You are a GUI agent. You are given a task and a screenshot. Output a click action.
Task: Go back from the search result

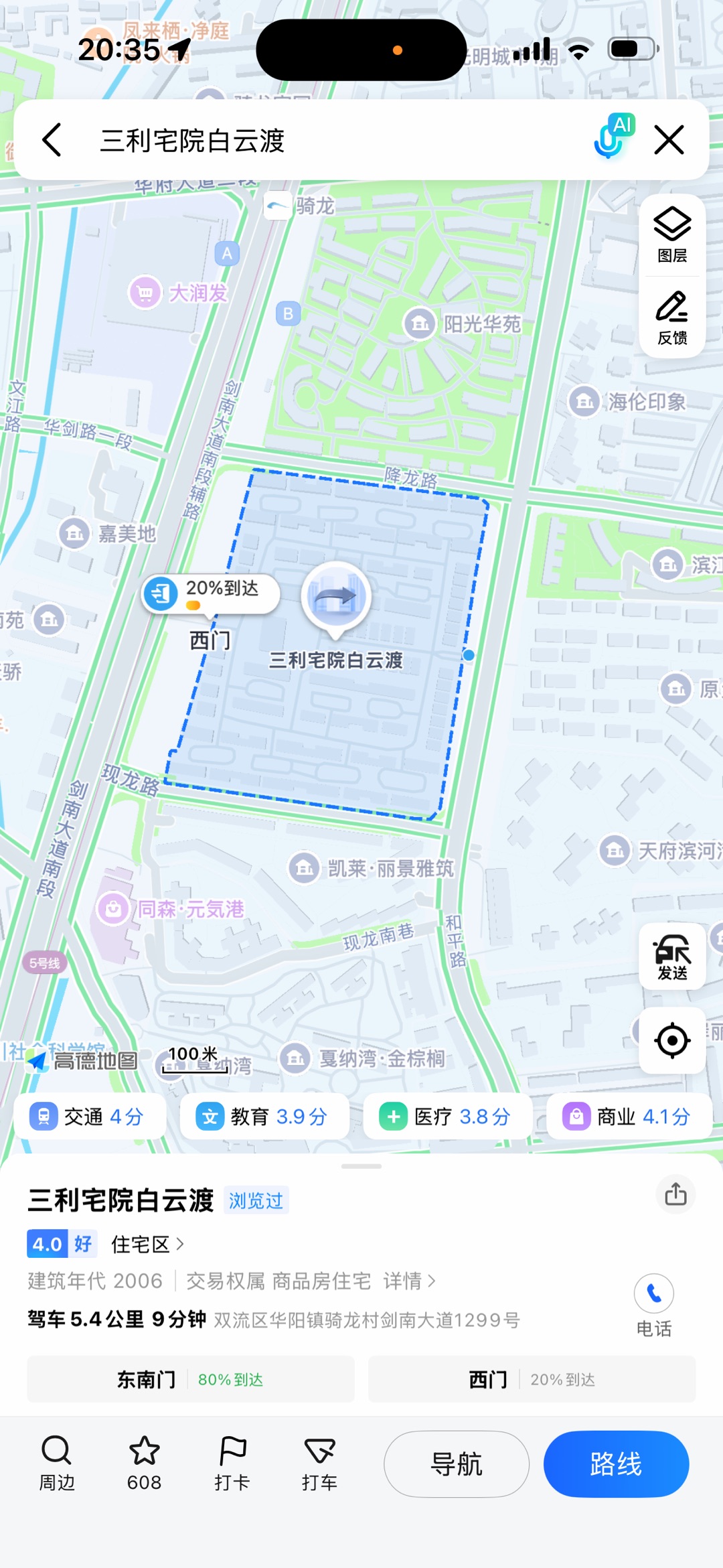[52, 140]
